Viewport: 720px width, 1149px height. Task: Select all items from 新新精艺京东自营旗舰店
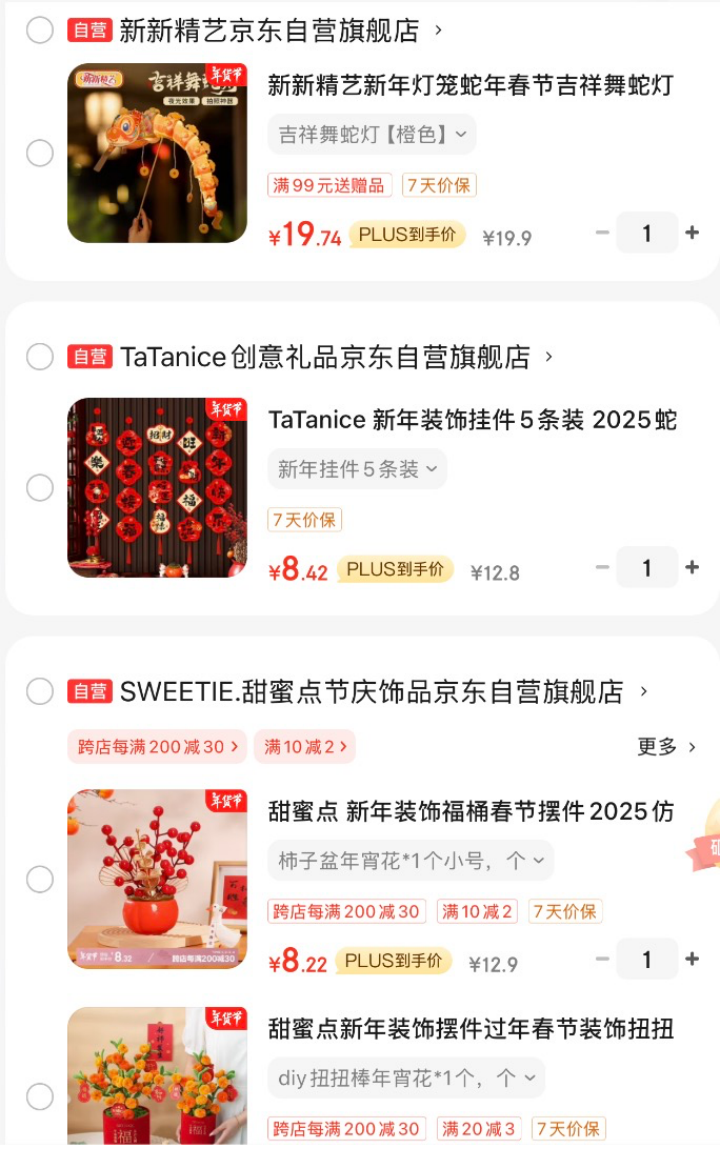(x=40, y=30)
